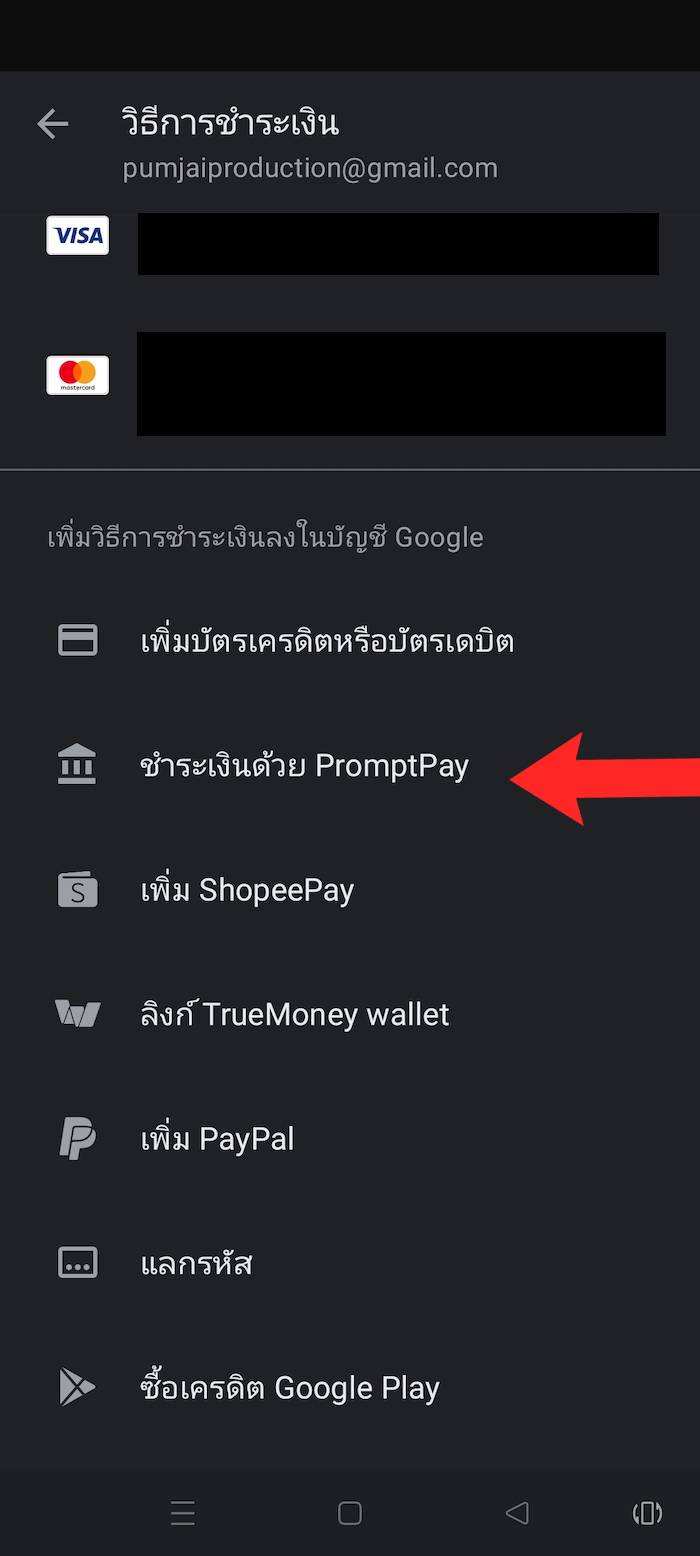The width and height of the screenshot is (700, 1556).
Task: Go back using the arrow icon
Action: click(x=52, y=124)
